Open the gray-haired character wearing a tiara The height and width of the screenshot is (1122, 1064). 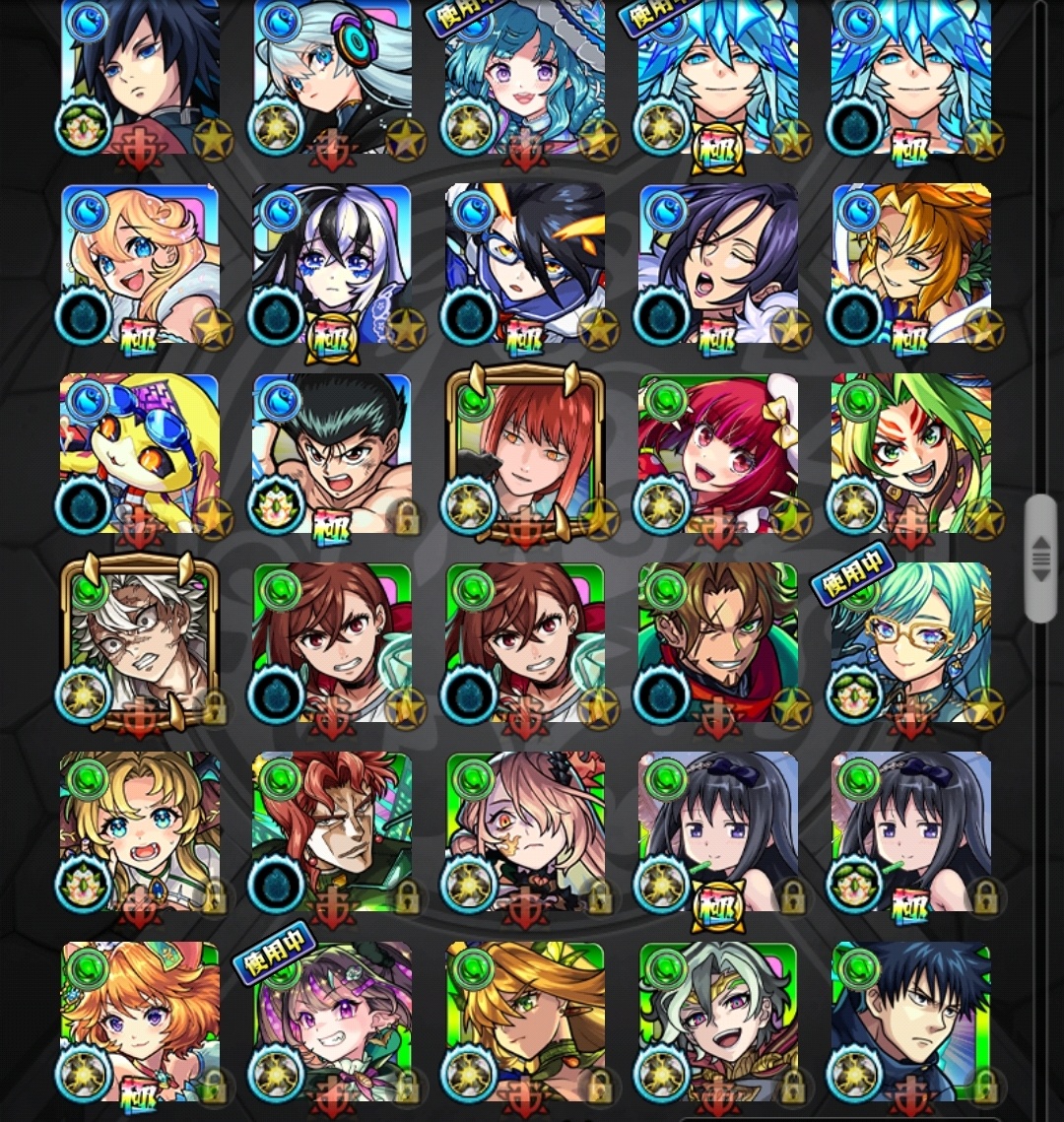(717, 1021)
